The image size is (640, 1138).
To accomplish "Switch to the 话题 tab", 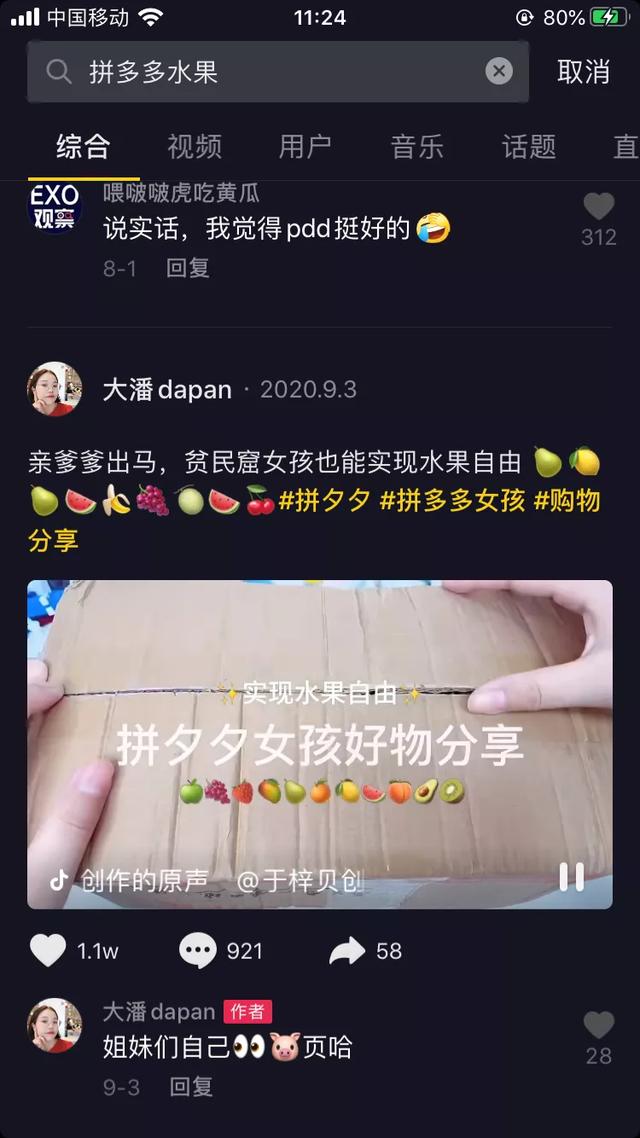I will pos(528,147).
